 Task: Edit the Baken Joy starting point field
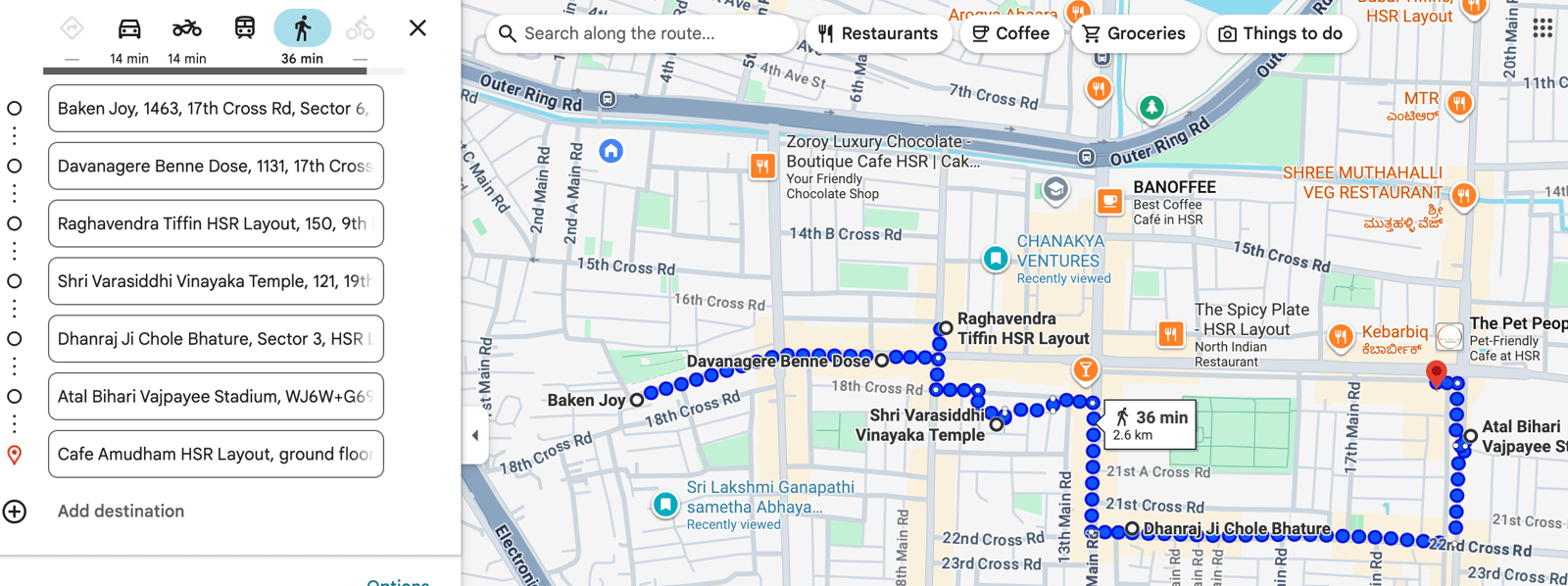[216, 109]
